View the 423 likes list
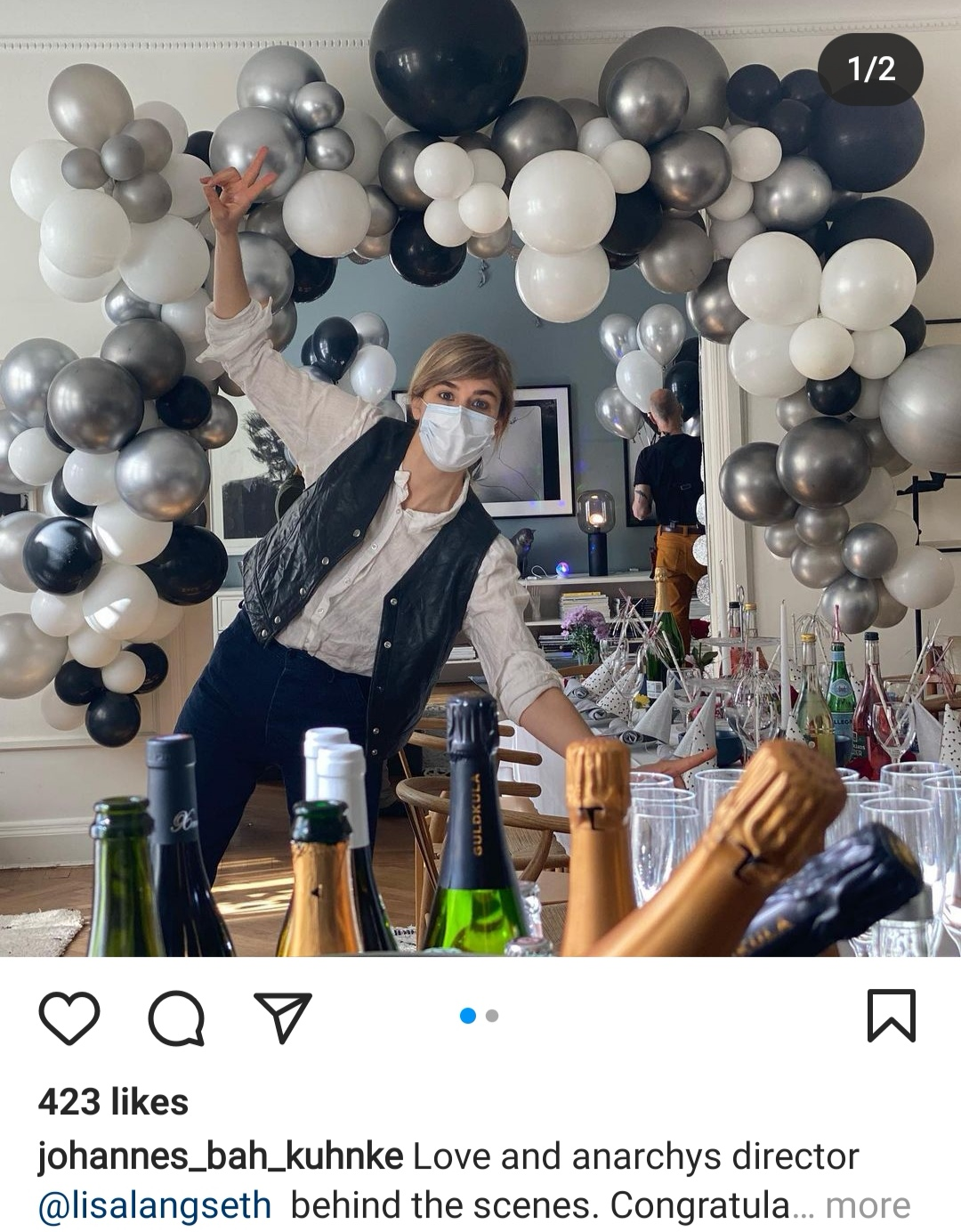The height and width of the screenshot is (1232, 961). point(113,1102)
